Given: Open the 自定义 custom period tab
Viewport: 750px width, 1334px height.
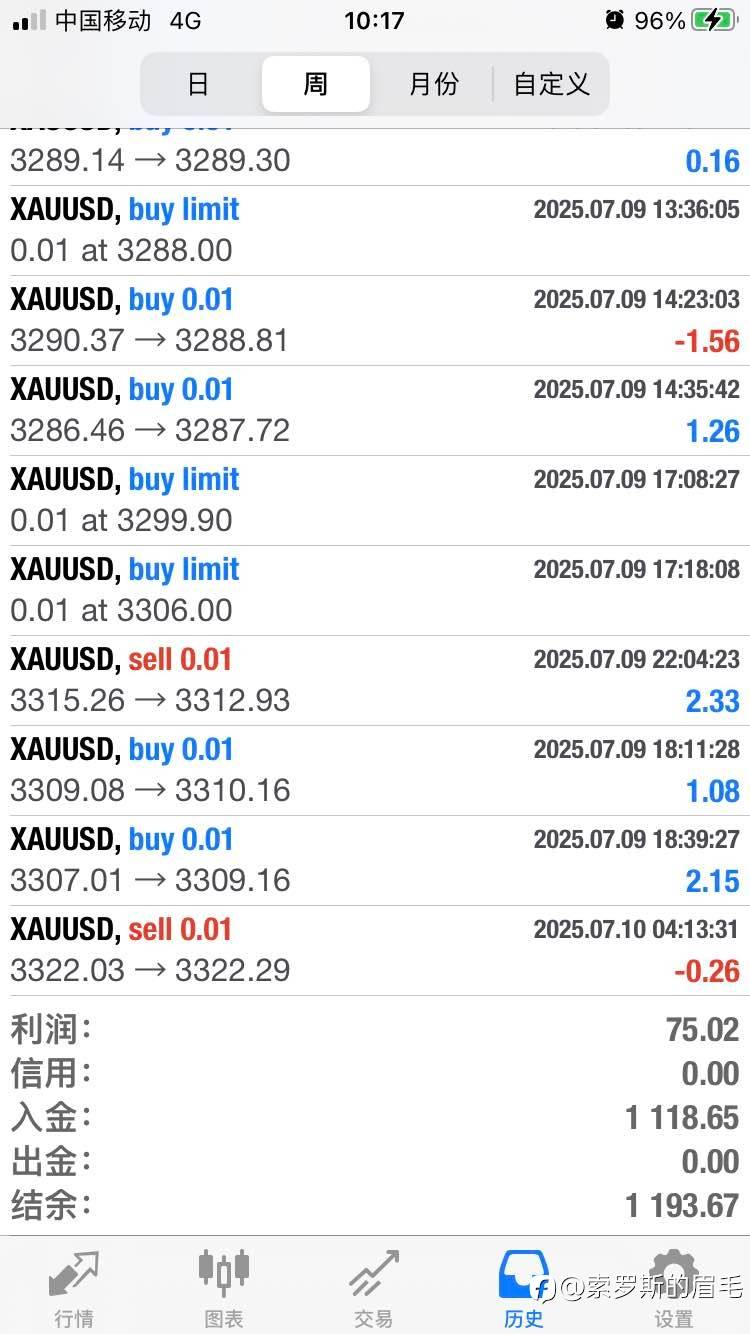Looking at the screenshot, I should click(x=551, y=84).
